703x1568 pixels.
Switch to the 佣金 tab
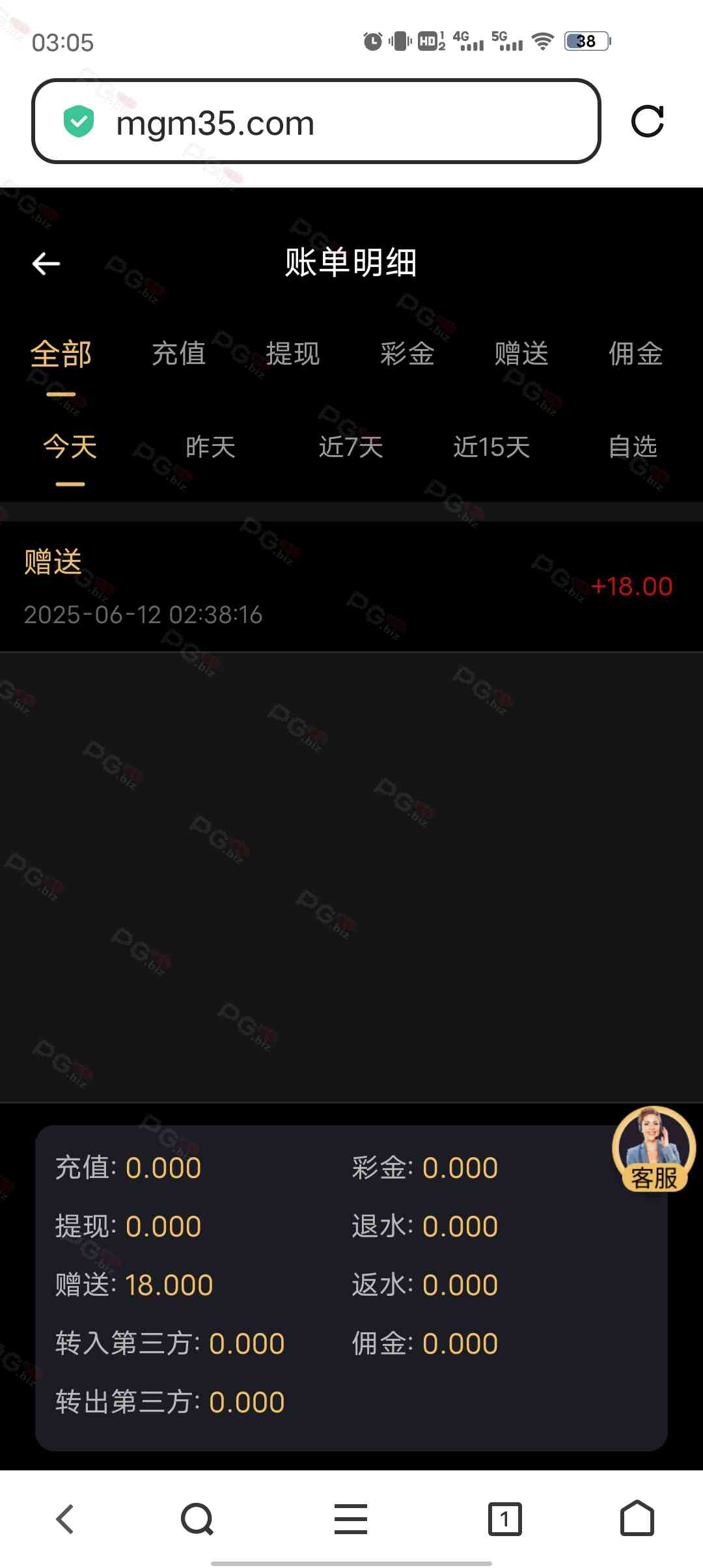pyautogui.click(x=635, y=354)
